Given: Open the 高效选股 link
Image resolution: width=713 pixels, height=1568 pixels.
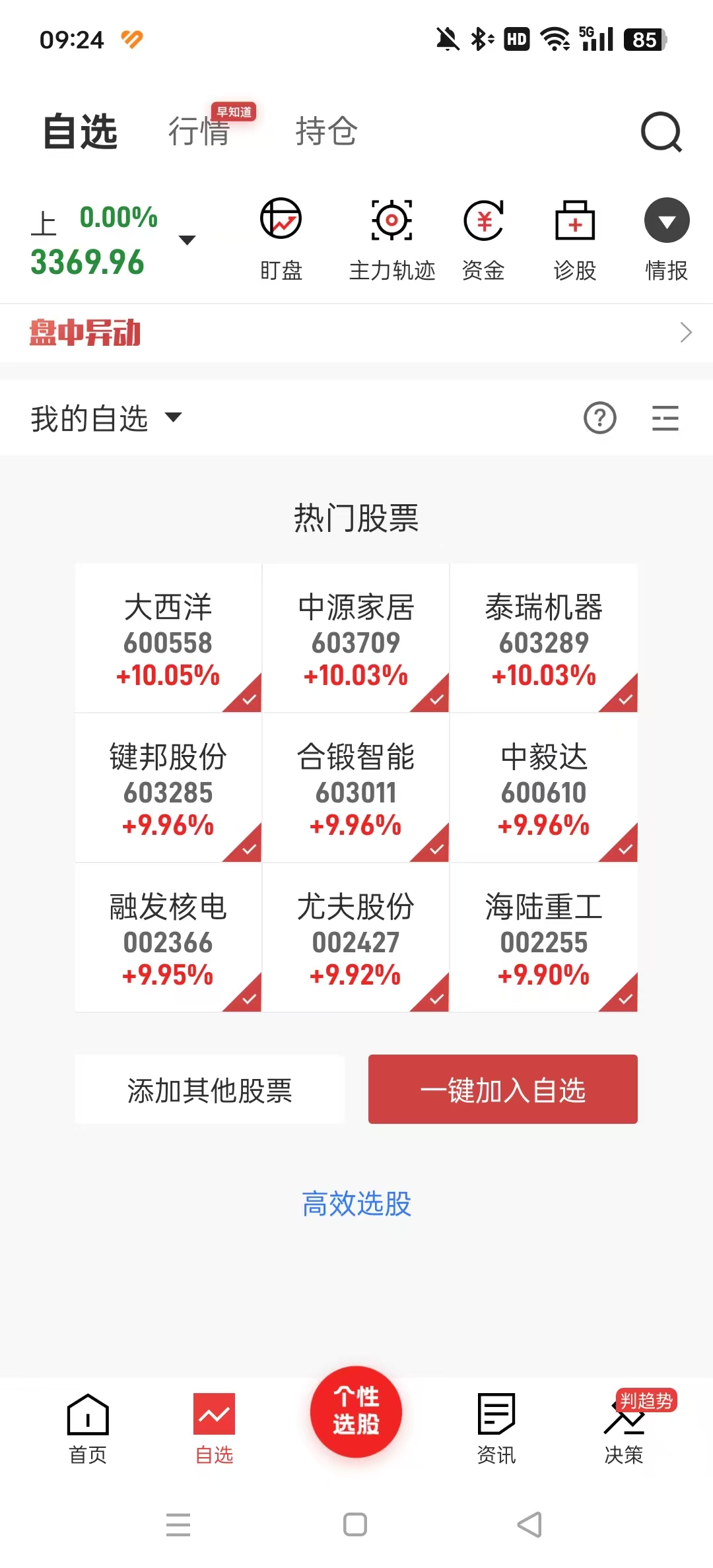Looking at the screenshot, I should tap(356, 1204).
